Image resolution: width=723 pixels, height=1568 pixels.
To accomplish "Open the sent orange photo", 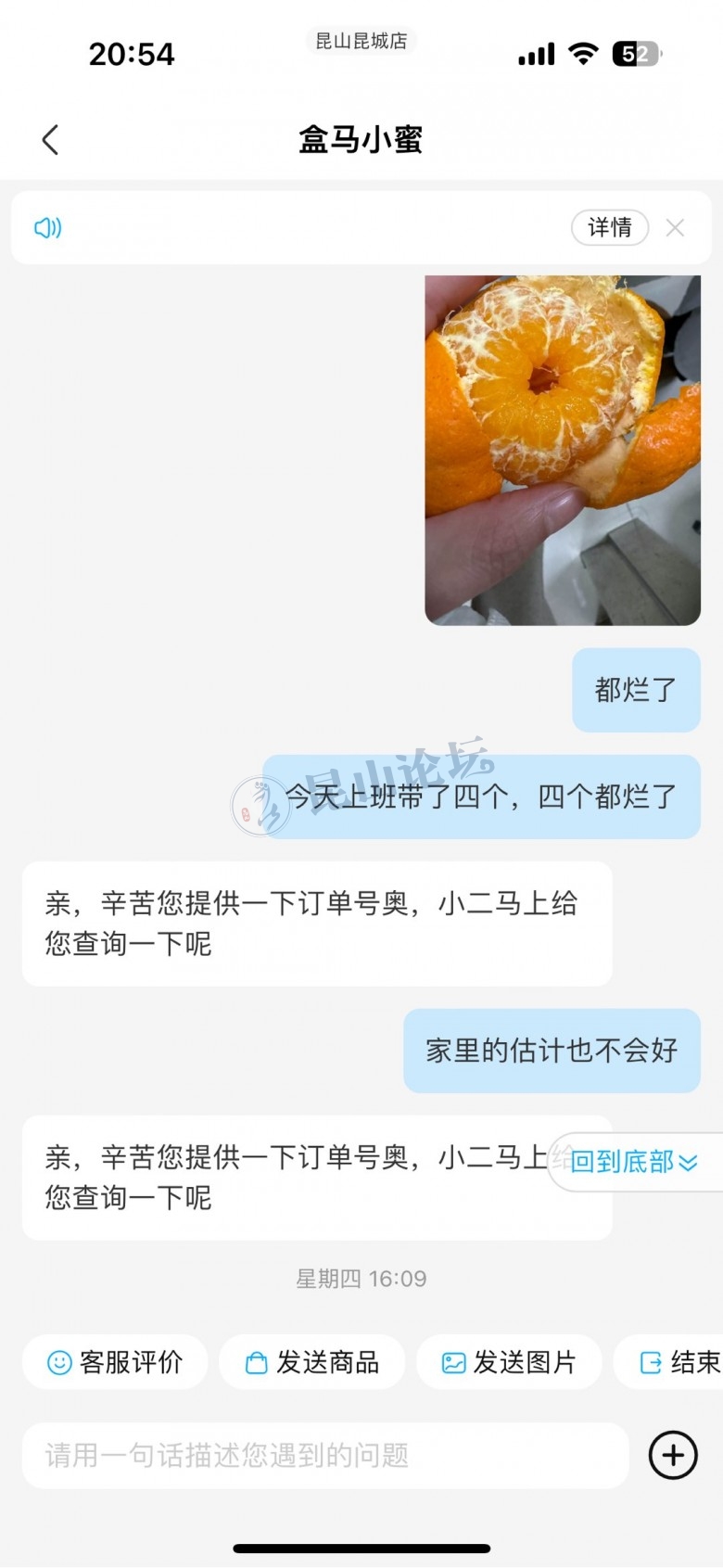I will coord(562,450).
